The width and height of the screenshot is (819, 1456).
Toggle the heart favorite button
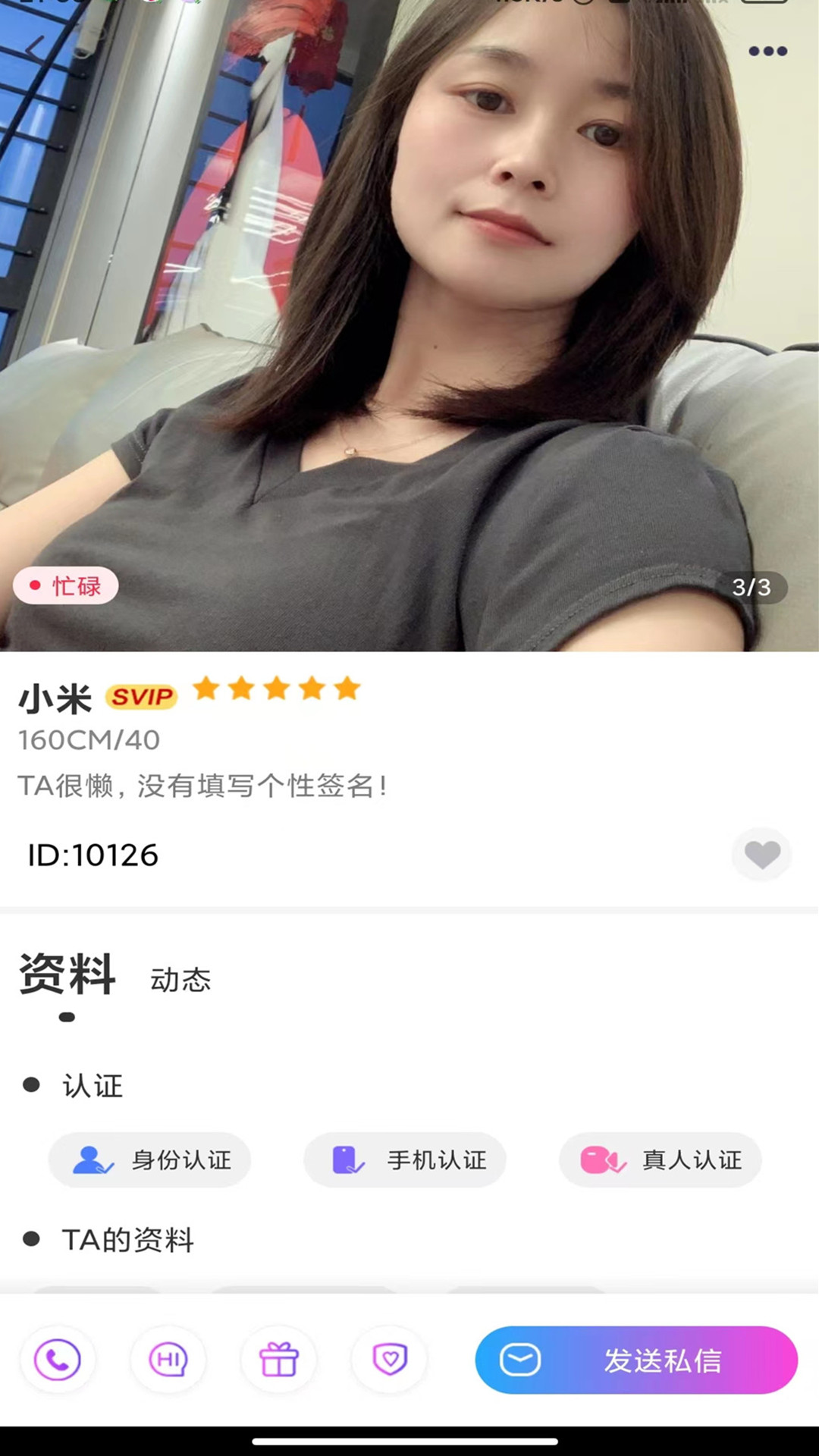pos(761,854)
